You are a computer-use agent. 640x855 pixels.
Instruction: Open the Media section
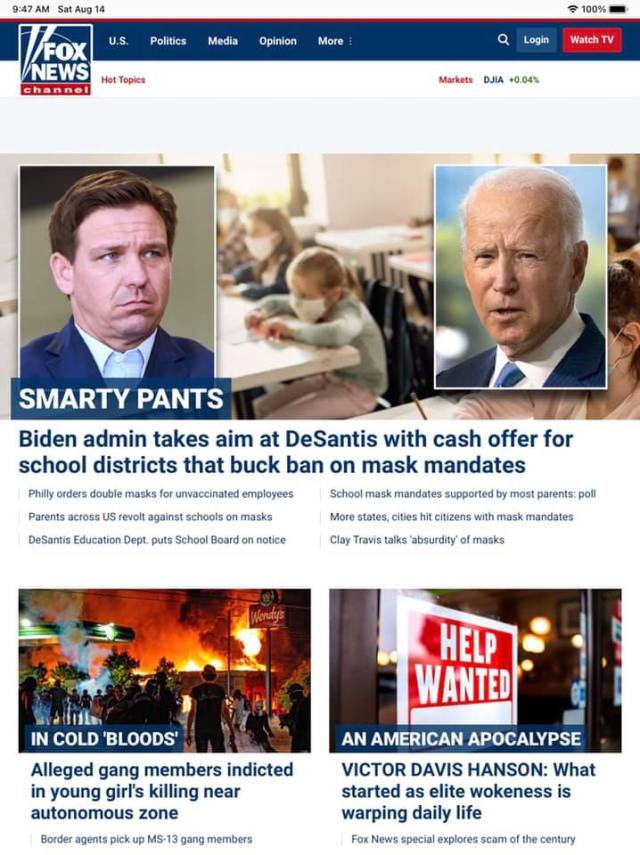[x=222, y=41]
